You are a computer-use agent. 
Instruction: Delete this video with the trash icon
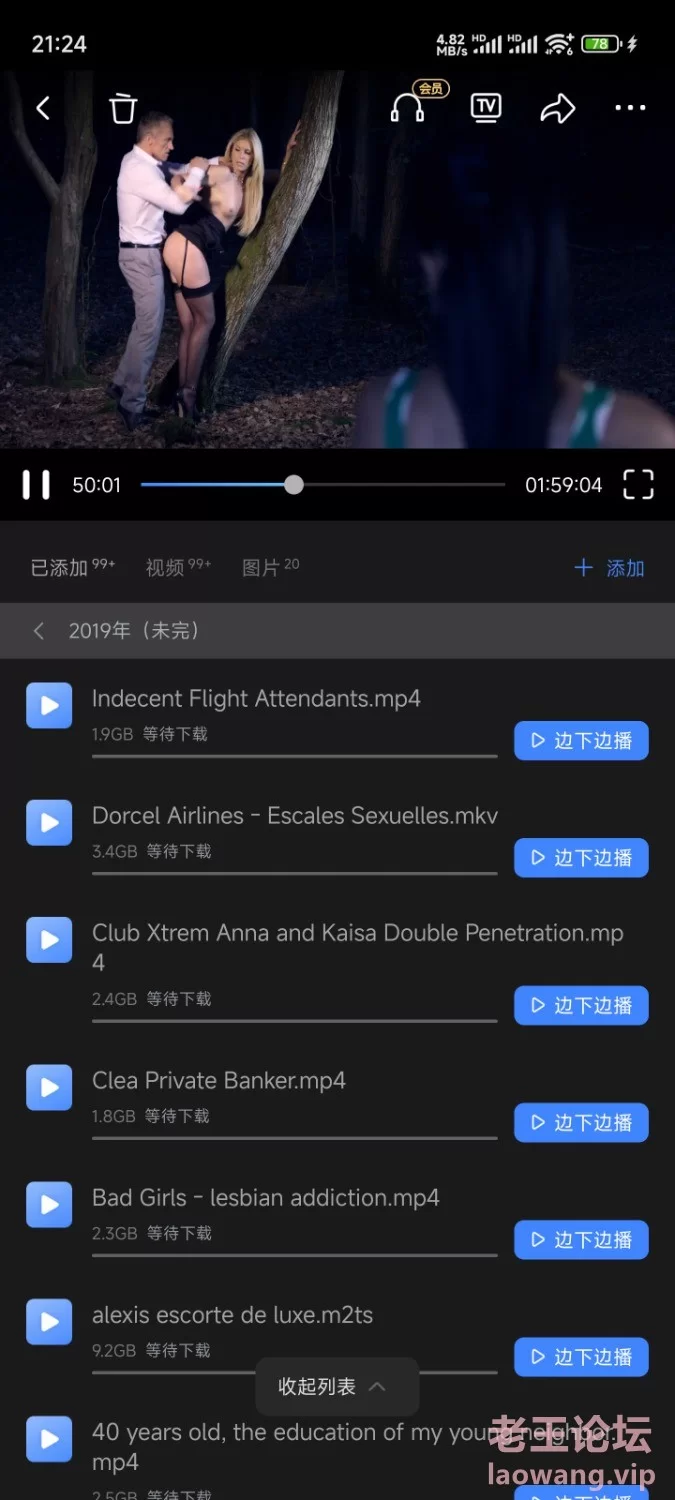[x=122, y=108]
